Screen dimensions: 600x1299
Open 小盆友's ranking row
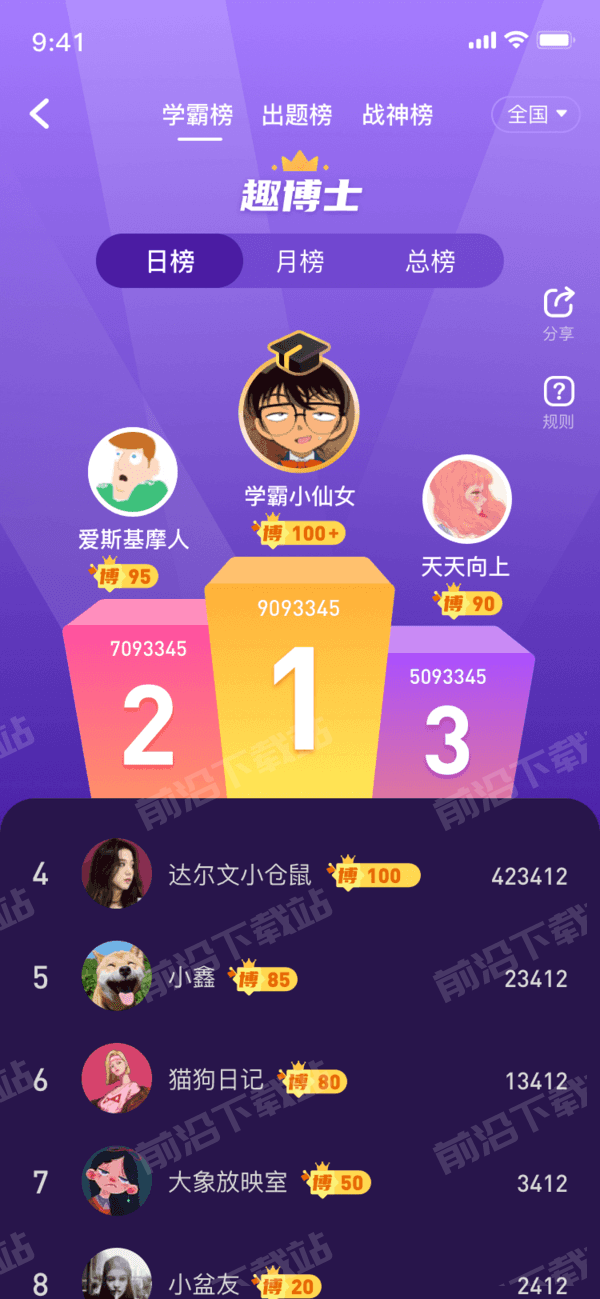(x=300, y=1278)
